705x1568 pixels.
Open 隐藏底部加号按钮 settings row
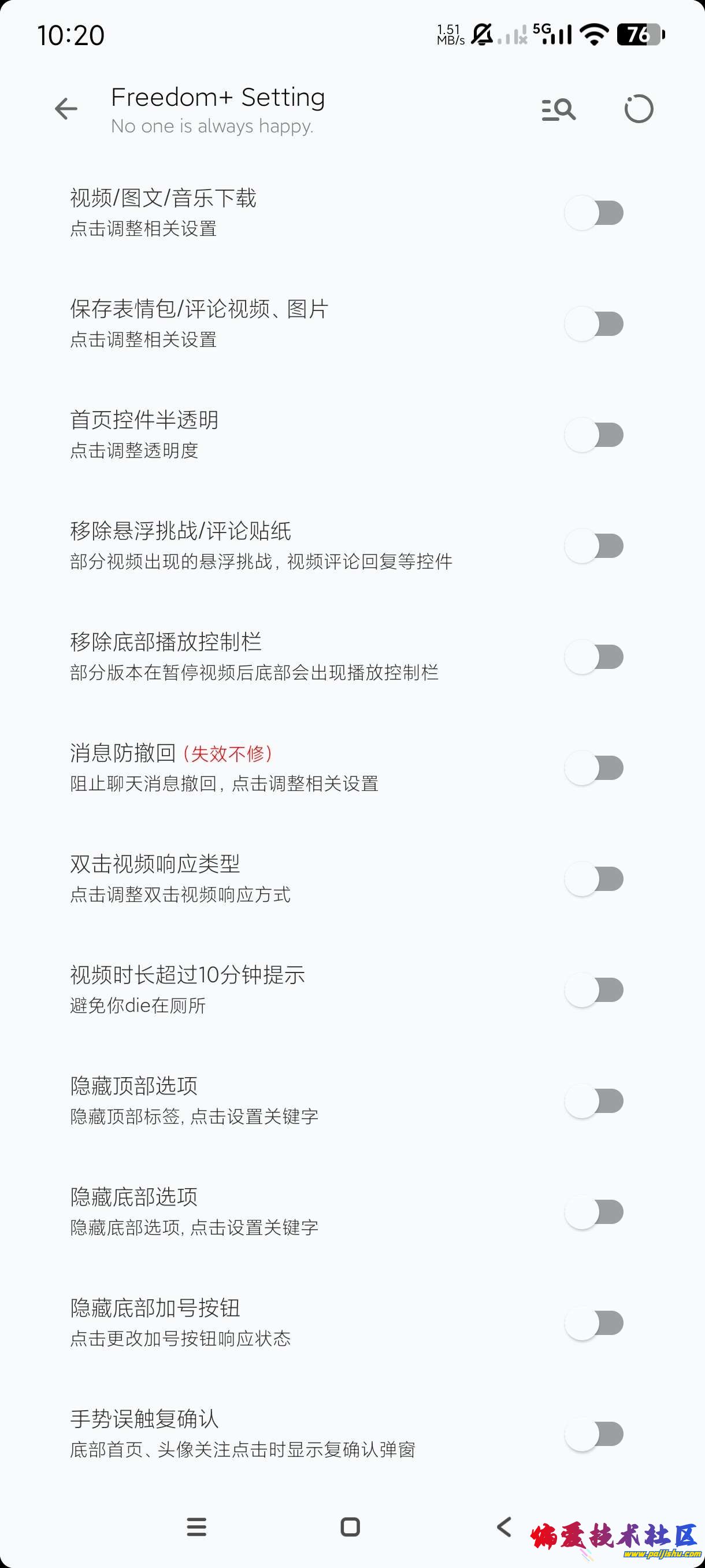point(243,1322)
